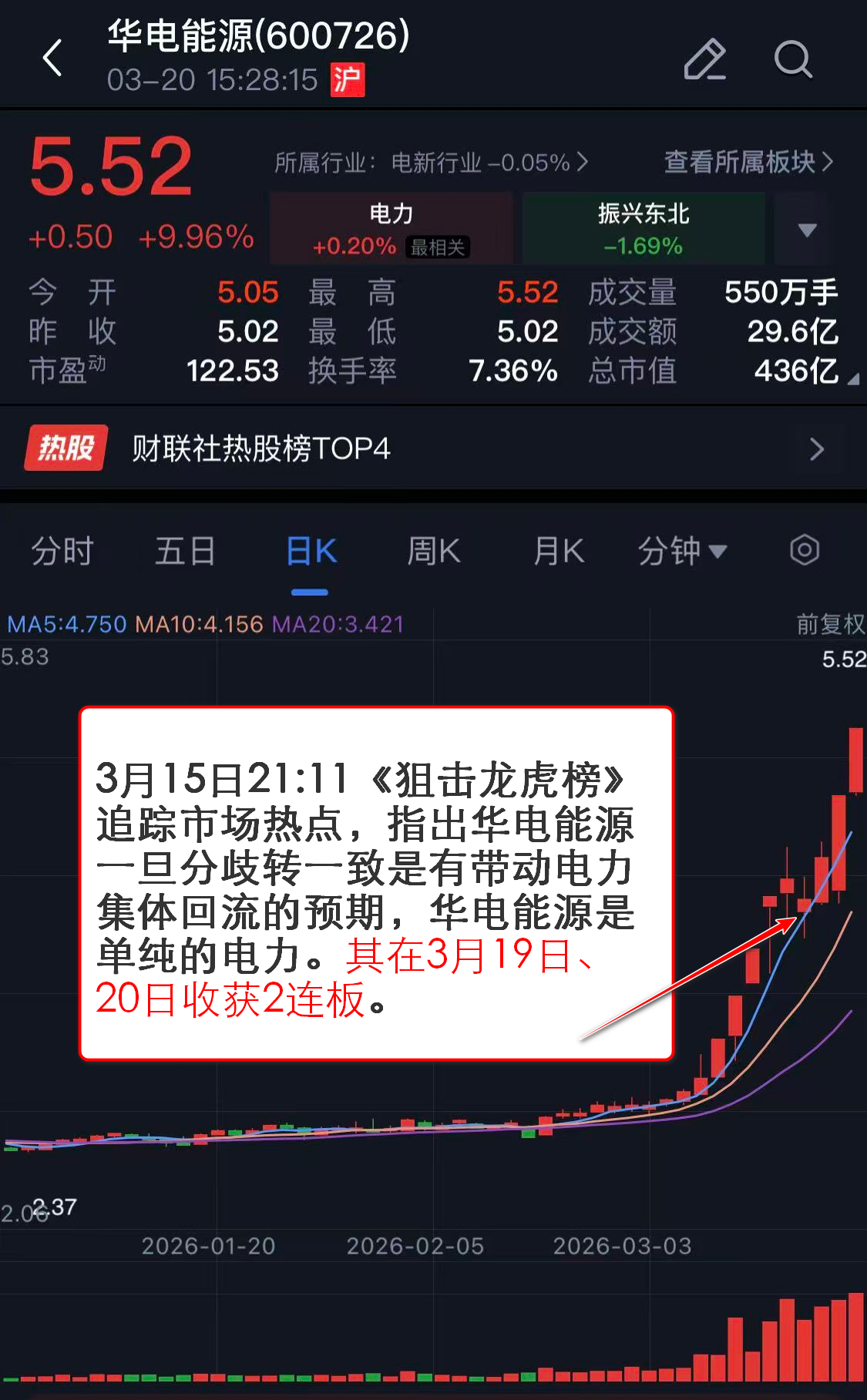
Task: Select the 日K chart tab
Action: tap(311, 552)
